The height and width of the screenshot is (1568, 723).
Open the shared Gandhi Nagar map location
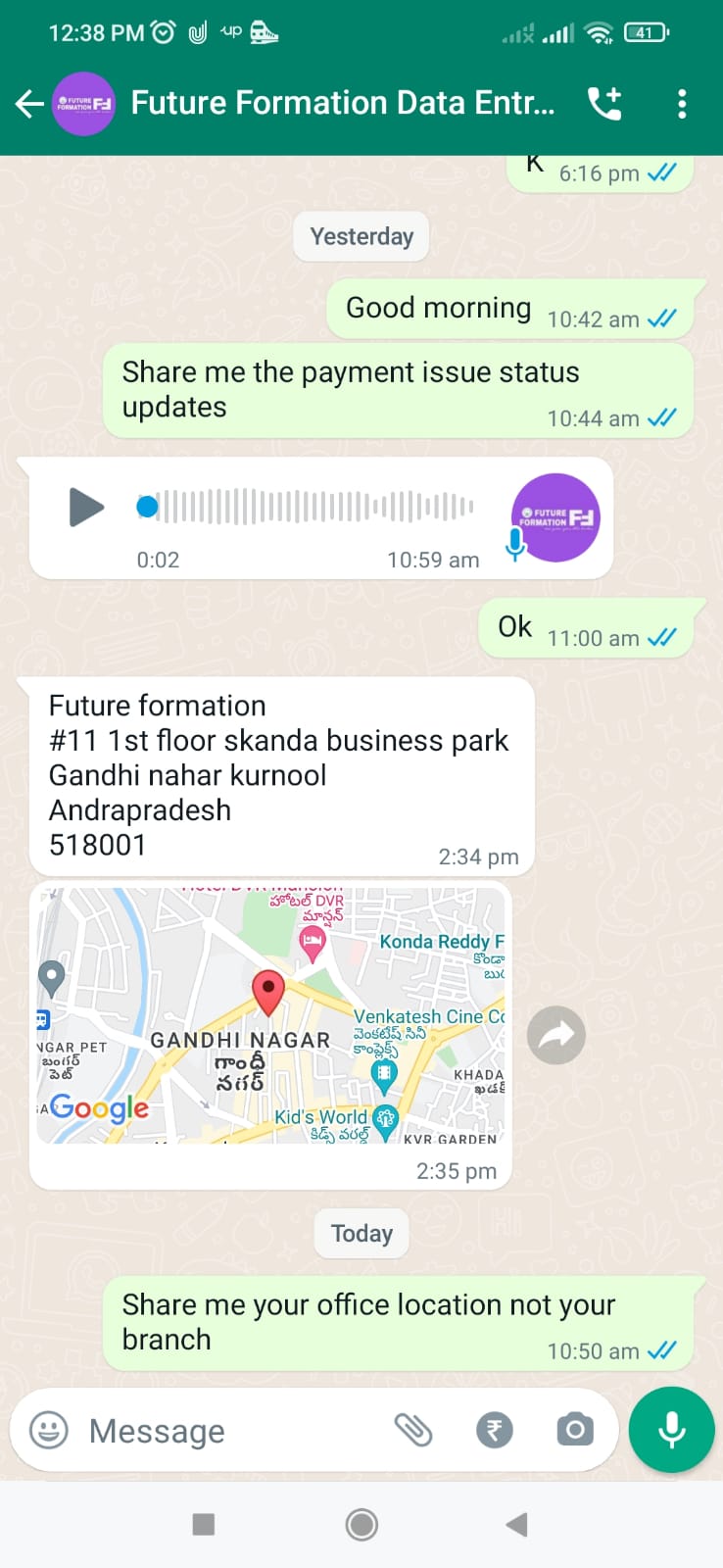[x=271, y=1014]
